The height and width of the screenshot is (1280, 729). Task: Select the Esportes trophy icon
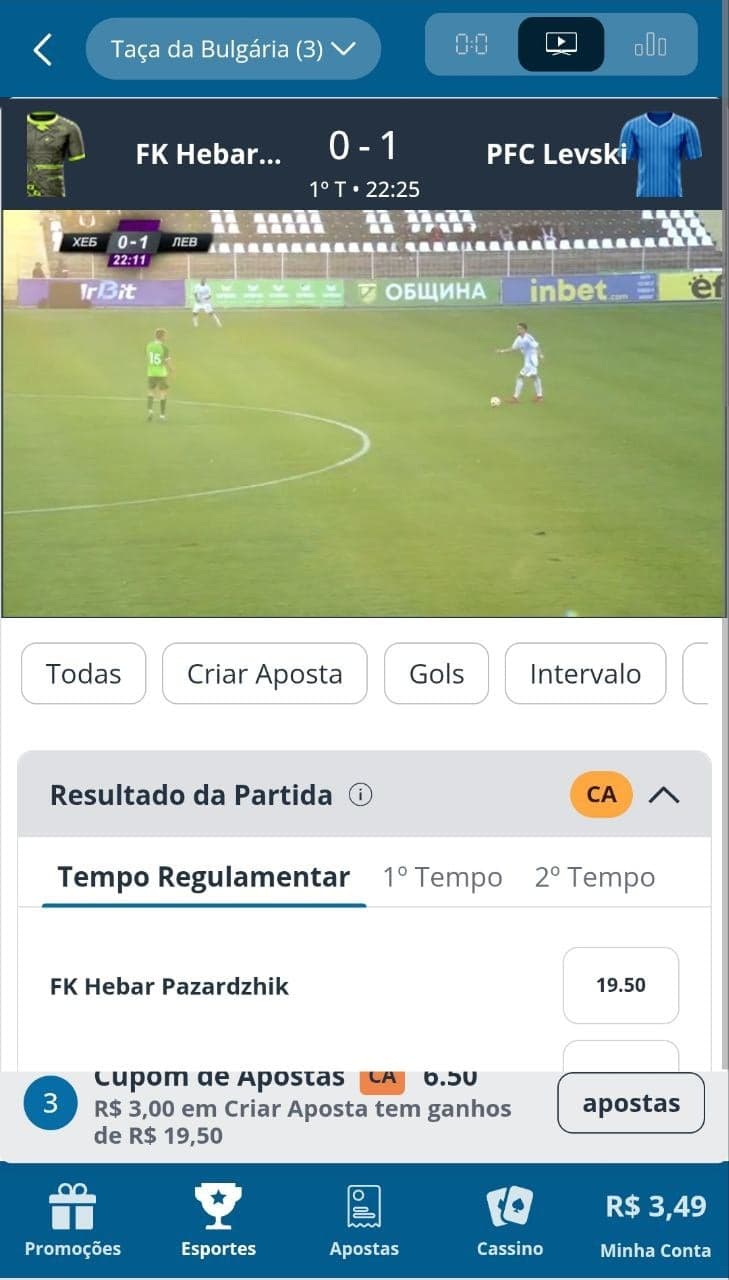[218, 1207]
